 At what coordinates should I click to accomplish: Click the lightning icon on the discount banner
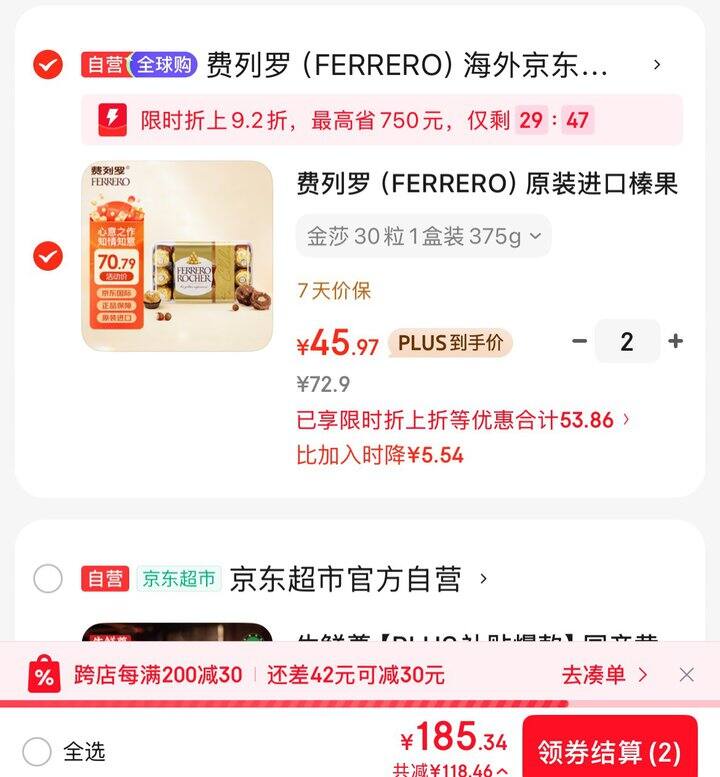(x=113, y=119)
